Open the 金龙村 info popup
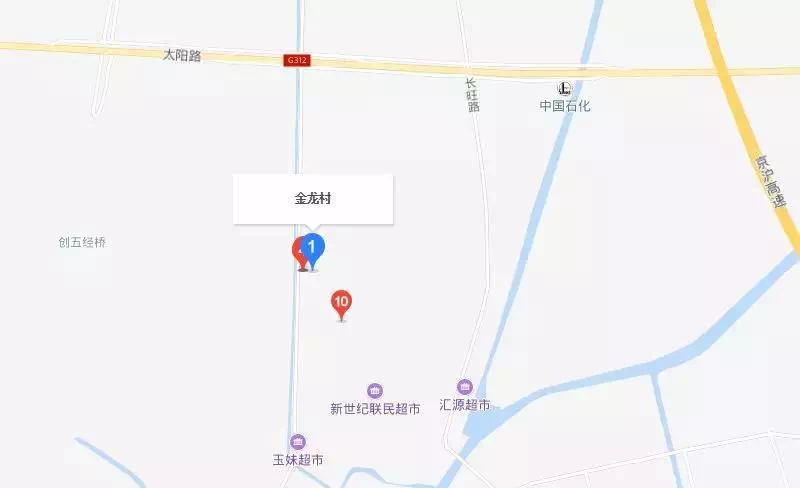 click(x=313, y=199)
